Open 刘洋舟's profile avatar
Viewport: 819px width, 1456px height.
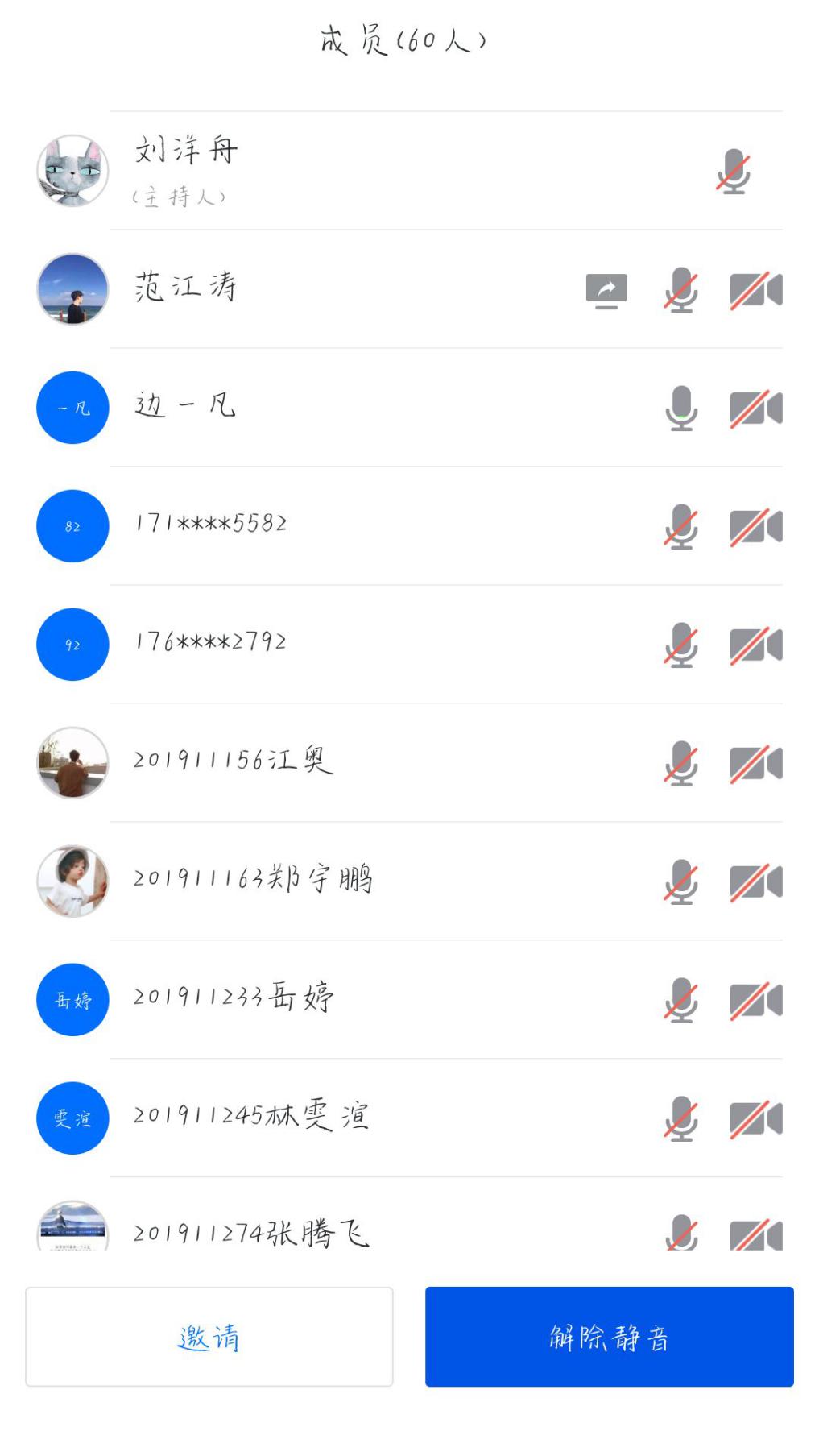[72, 172]
